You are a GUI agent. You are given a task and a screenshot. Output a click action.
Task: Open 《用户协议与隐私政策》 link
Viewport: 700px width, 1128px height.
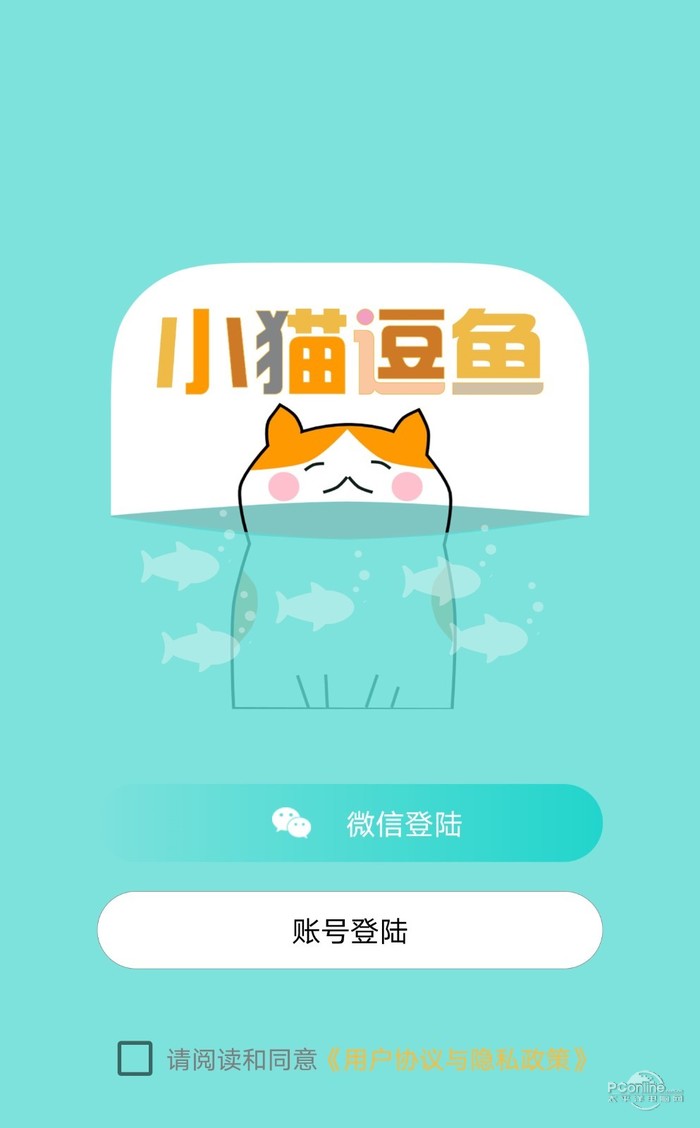(x=456, y=1060)
